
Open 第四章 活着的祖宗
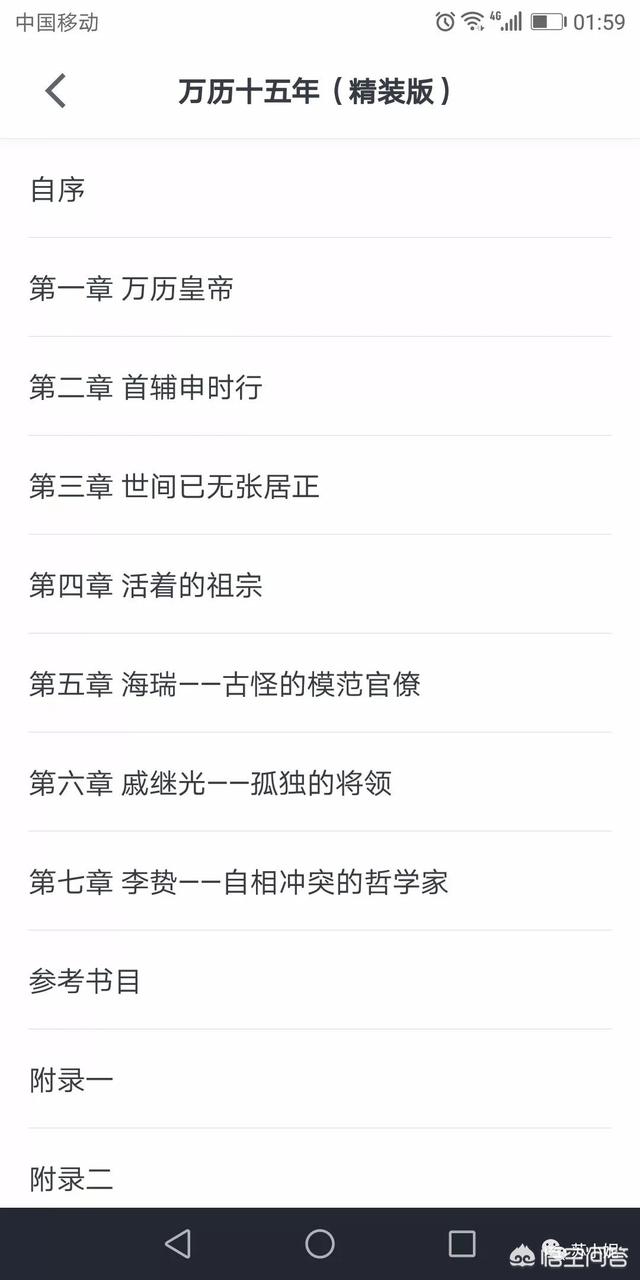pyautogui.click(x=146, y=586)
